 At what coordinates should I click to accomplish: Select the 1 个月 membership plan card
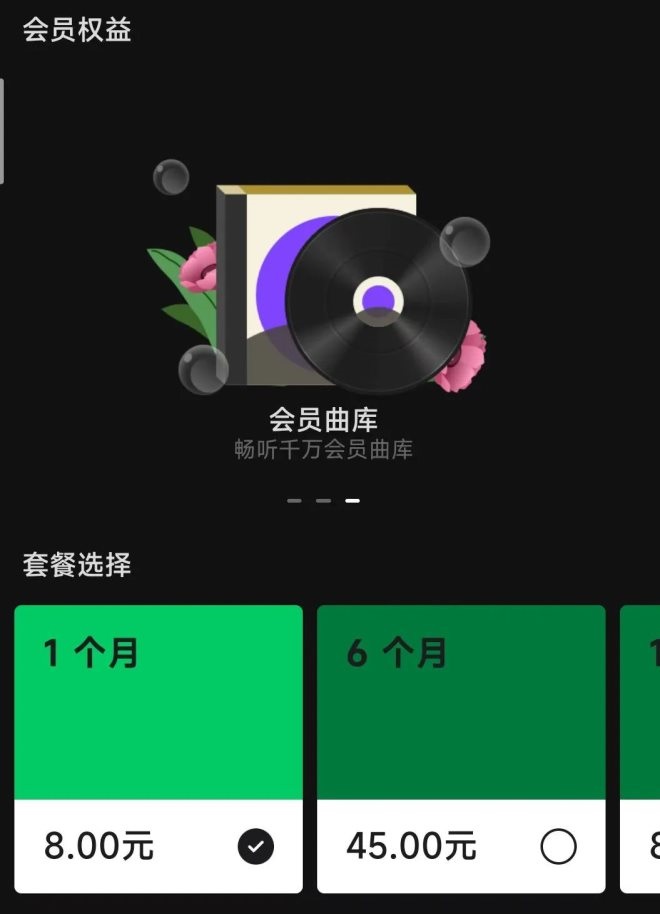(158, 748)
